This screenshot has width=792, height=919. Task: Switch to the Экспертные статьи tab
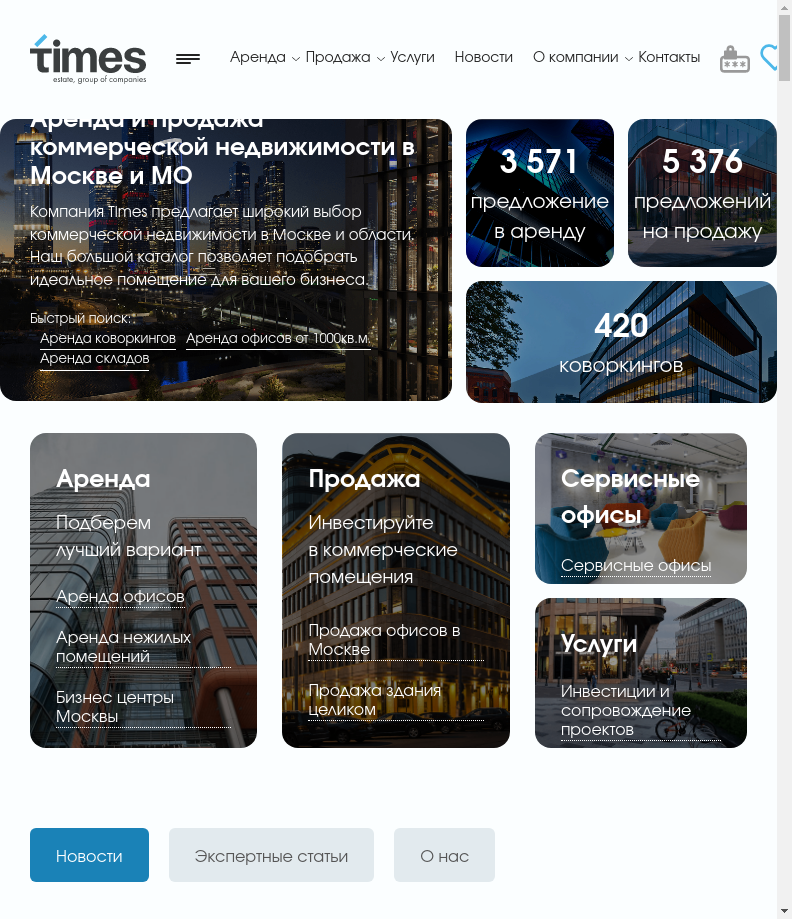pyautogui.click(x=271, y=856)
